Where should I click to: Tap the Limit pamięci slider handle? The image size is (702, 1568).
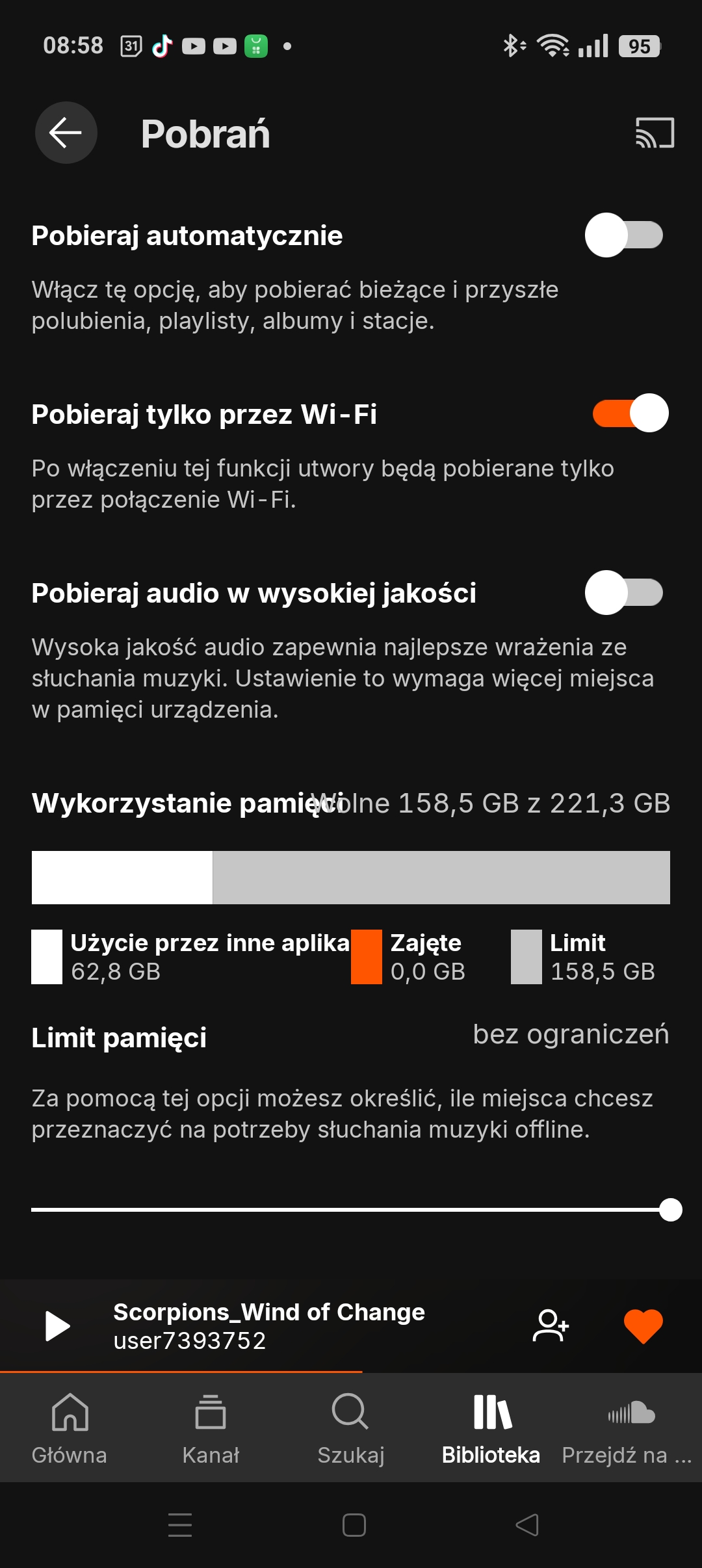click(670, 1210)
